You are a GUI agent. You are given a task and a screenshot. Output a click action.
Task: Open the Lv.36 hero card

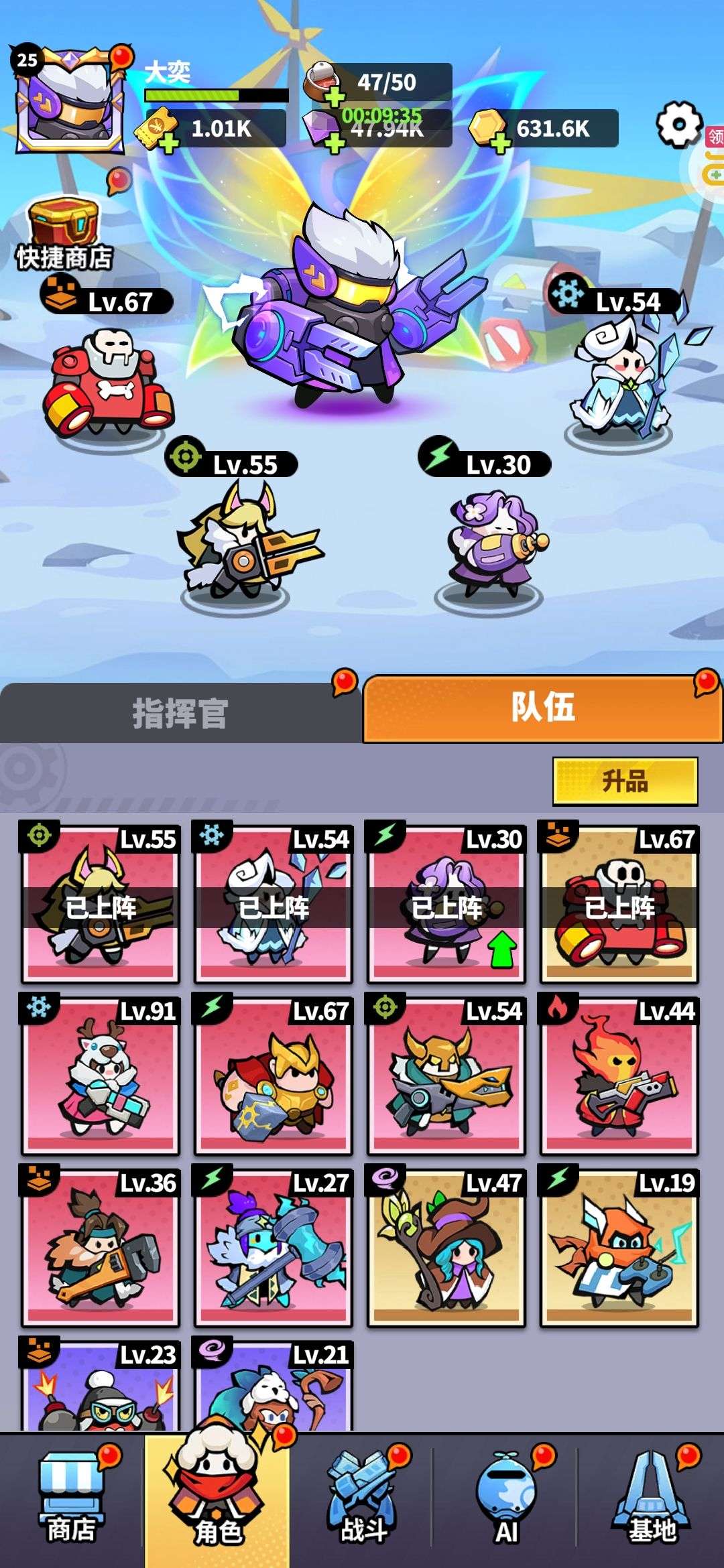101,1246
